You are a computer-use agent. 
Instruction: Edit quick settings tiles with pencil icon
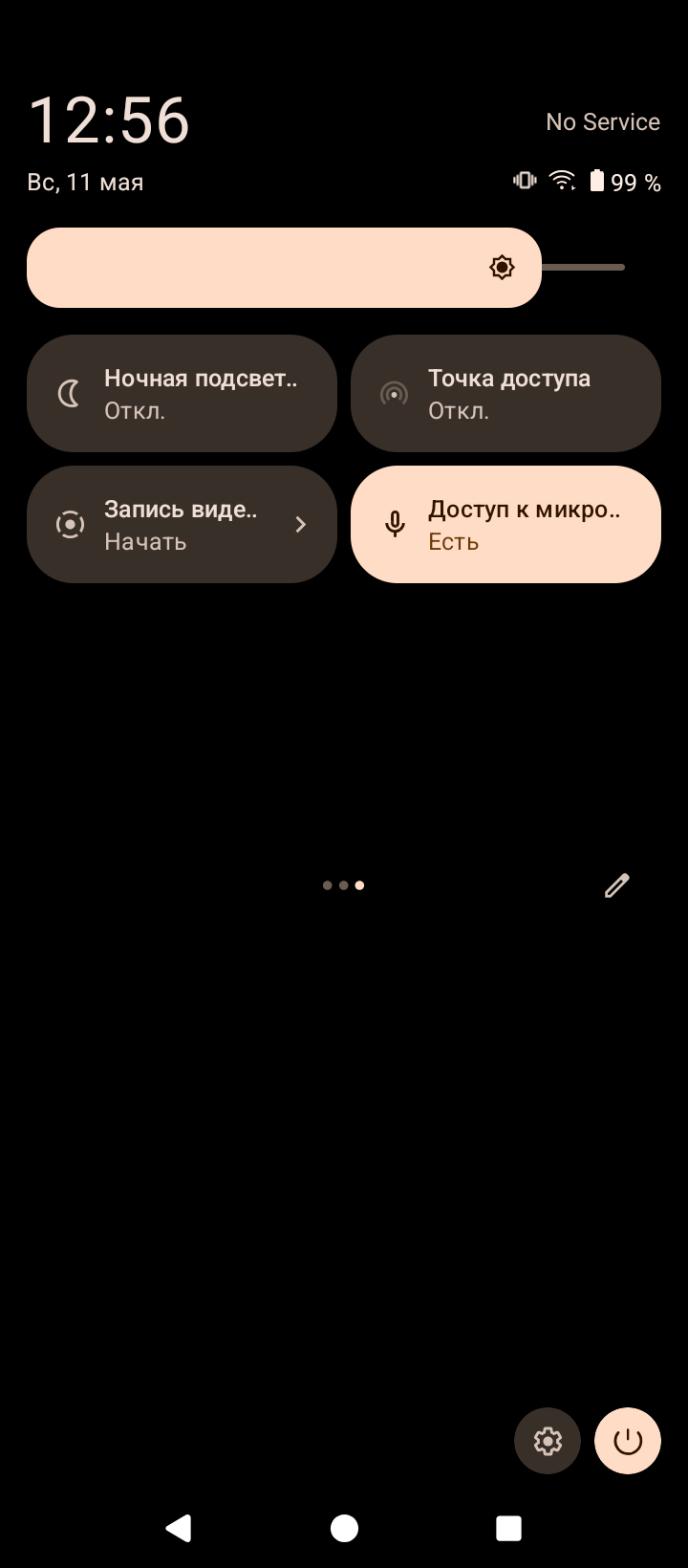616,885
